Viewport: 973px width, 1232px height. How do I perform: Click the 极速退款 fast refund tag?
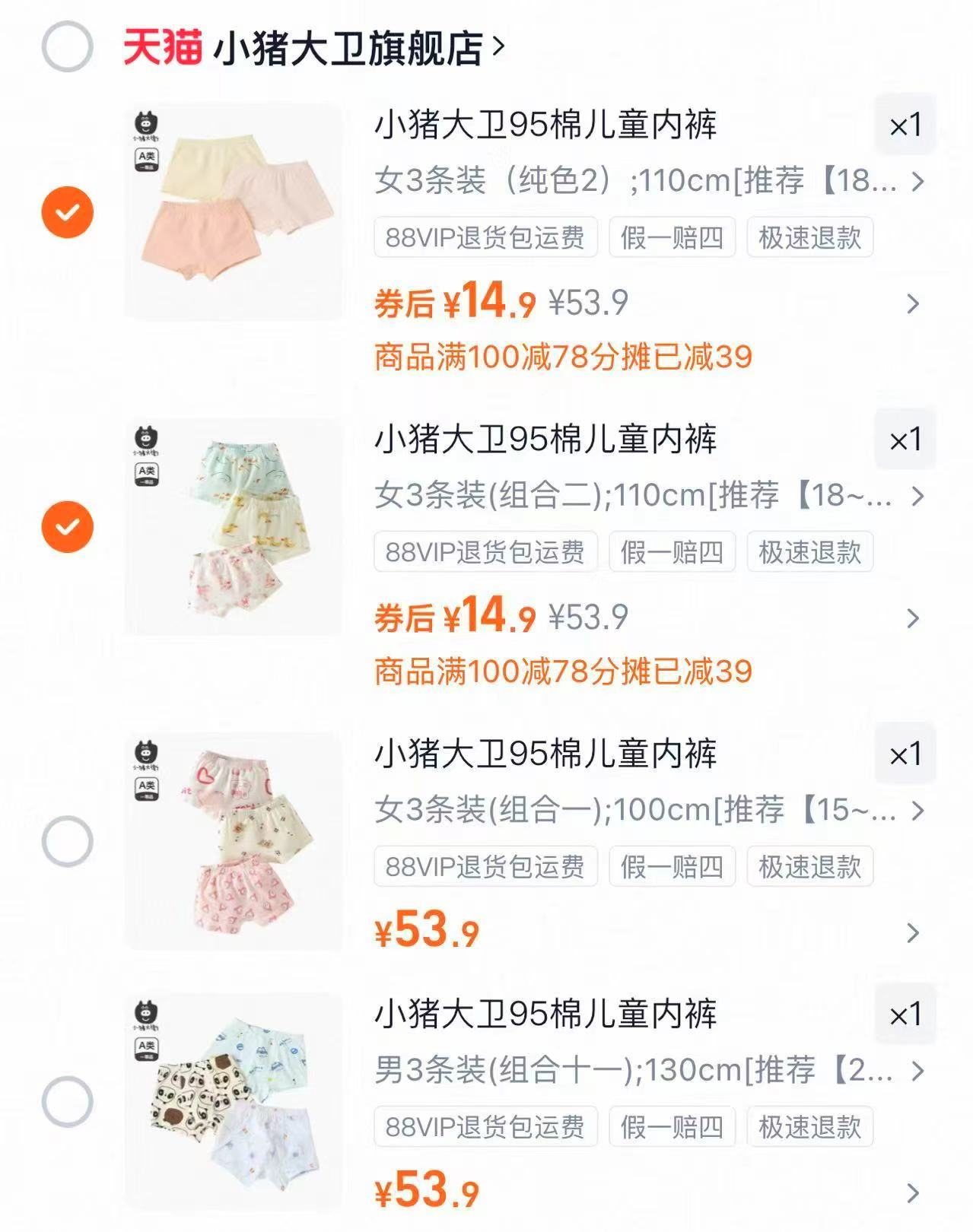click(x=809, y=238)
